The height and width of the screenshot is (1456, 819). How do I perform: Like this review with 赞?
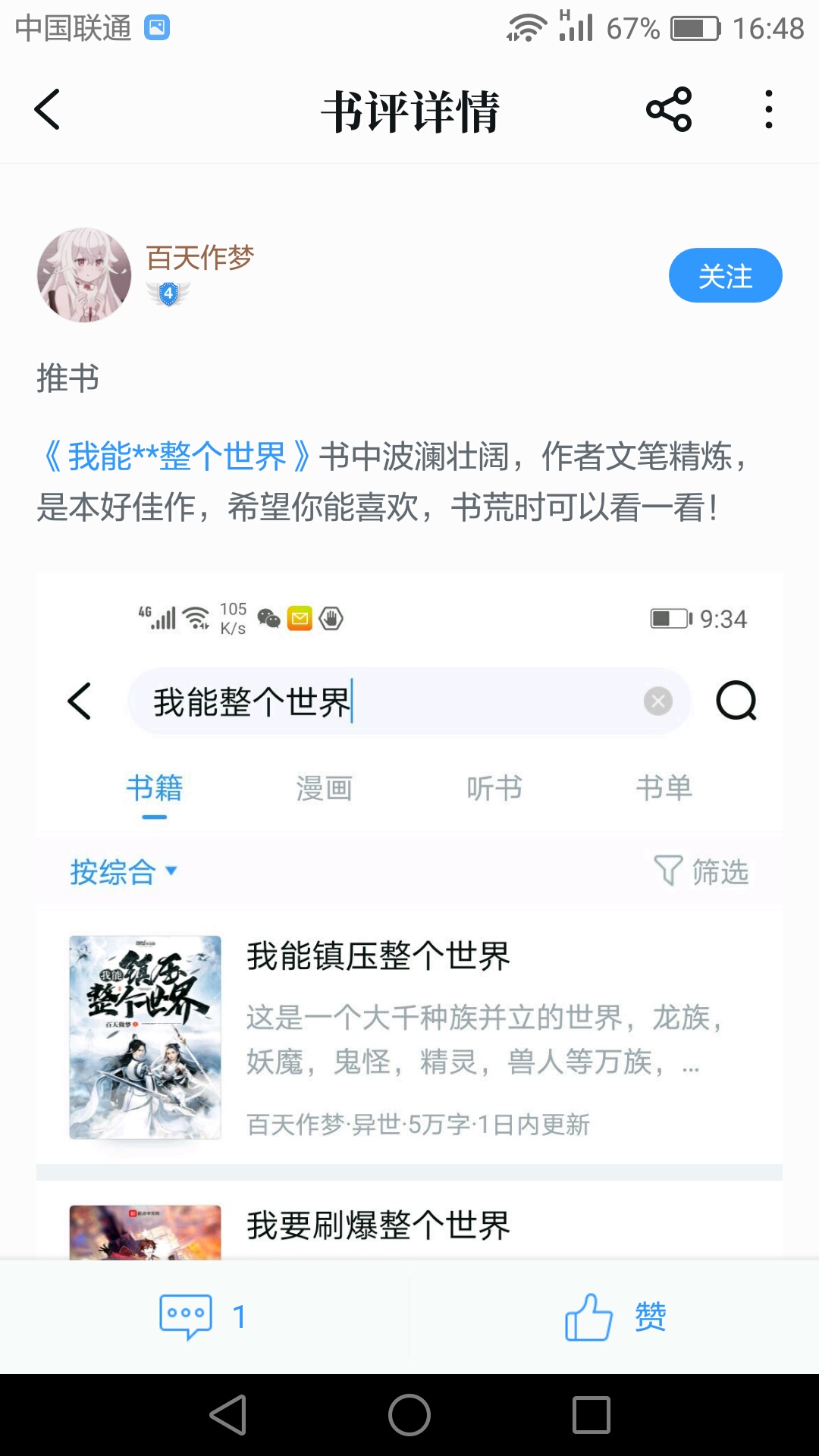[x=615, y=1317]
